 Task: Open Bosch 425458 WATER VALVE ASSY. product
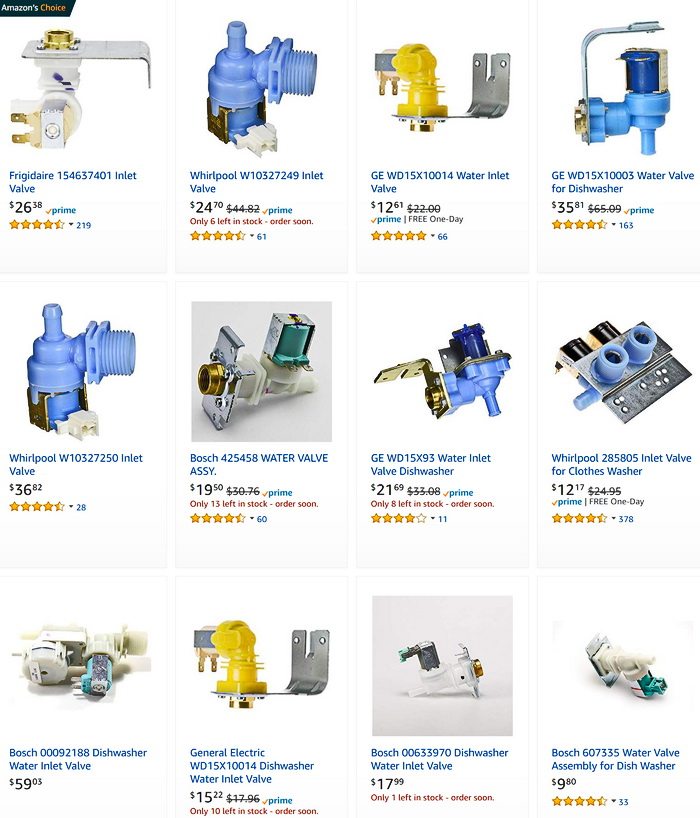pyautogui.click(x=258, y=464)
